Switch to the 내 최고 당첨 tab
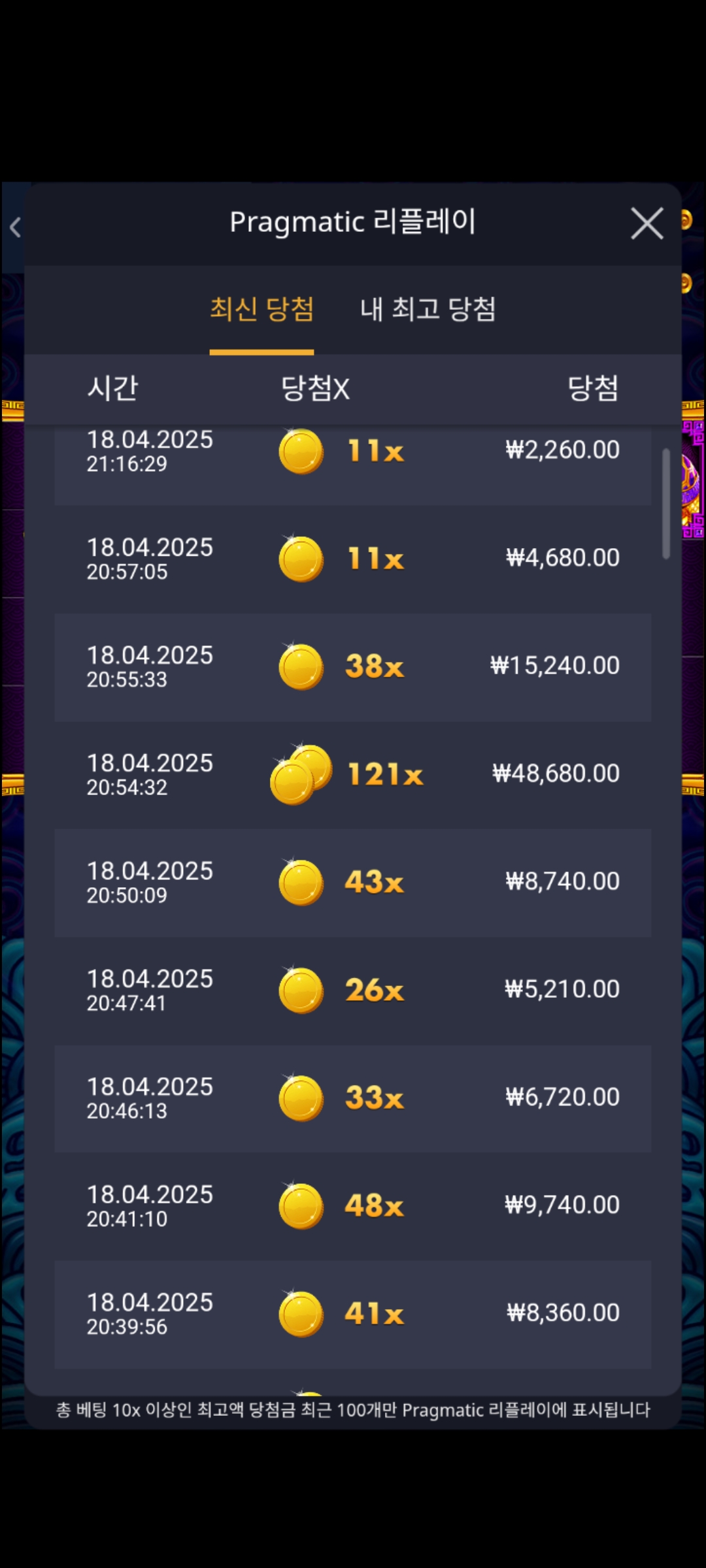This screenshot has width=706, height=1568. coord(428,309)
